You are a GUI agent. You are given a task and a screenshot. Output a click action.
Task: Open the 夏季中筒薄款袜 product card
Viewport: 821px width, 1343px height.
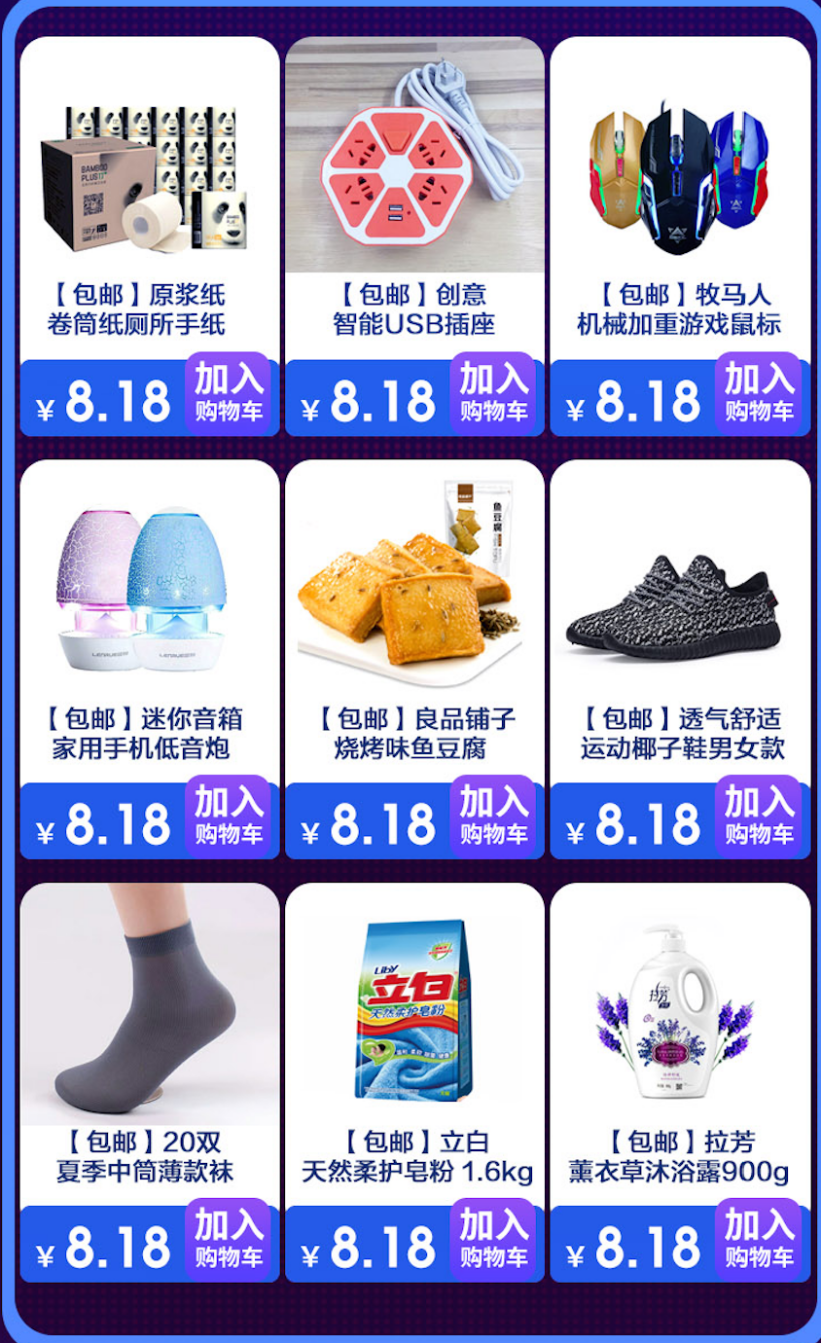pyautogui.click(x=149, y=1010)
